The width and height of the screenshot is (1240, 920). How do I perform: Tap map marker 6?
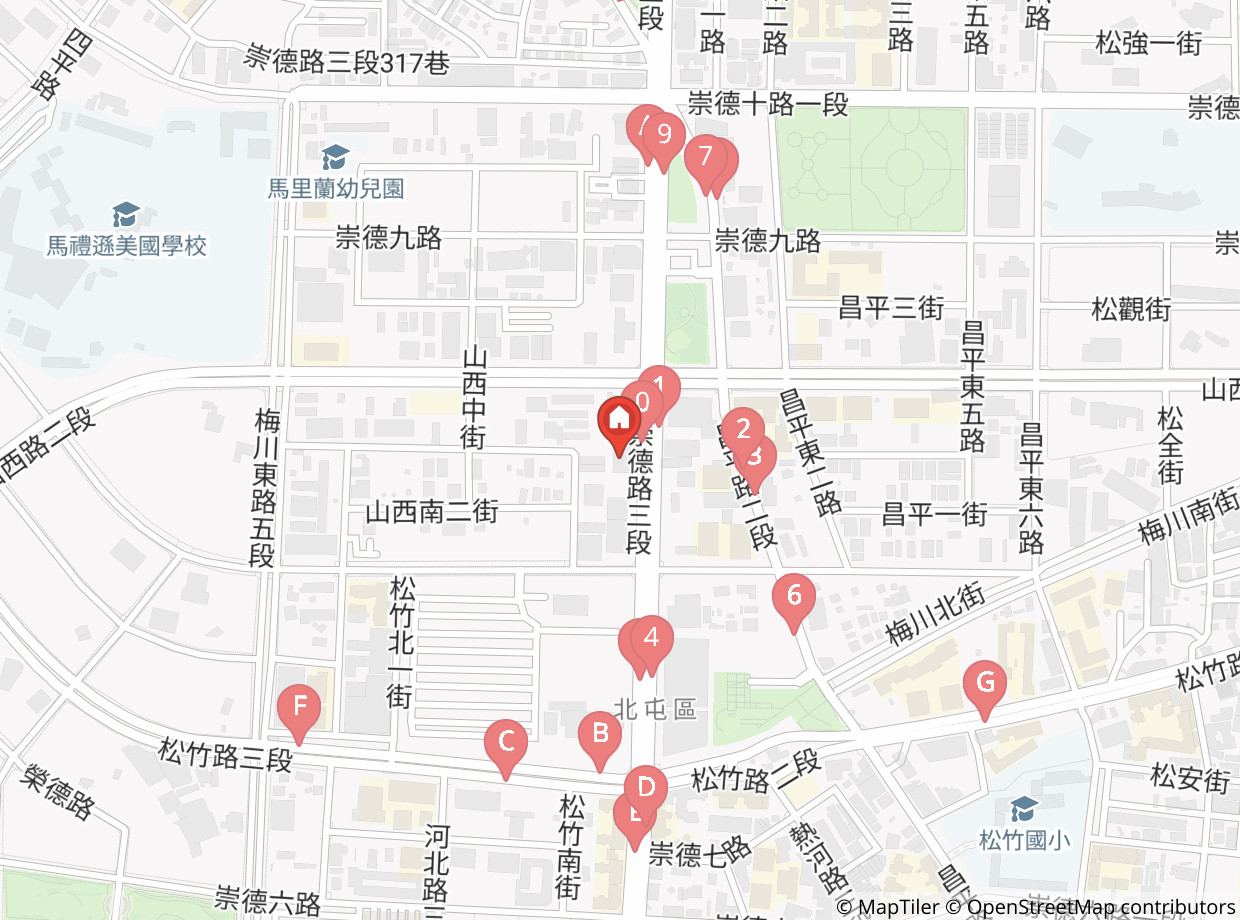[794, 595]
